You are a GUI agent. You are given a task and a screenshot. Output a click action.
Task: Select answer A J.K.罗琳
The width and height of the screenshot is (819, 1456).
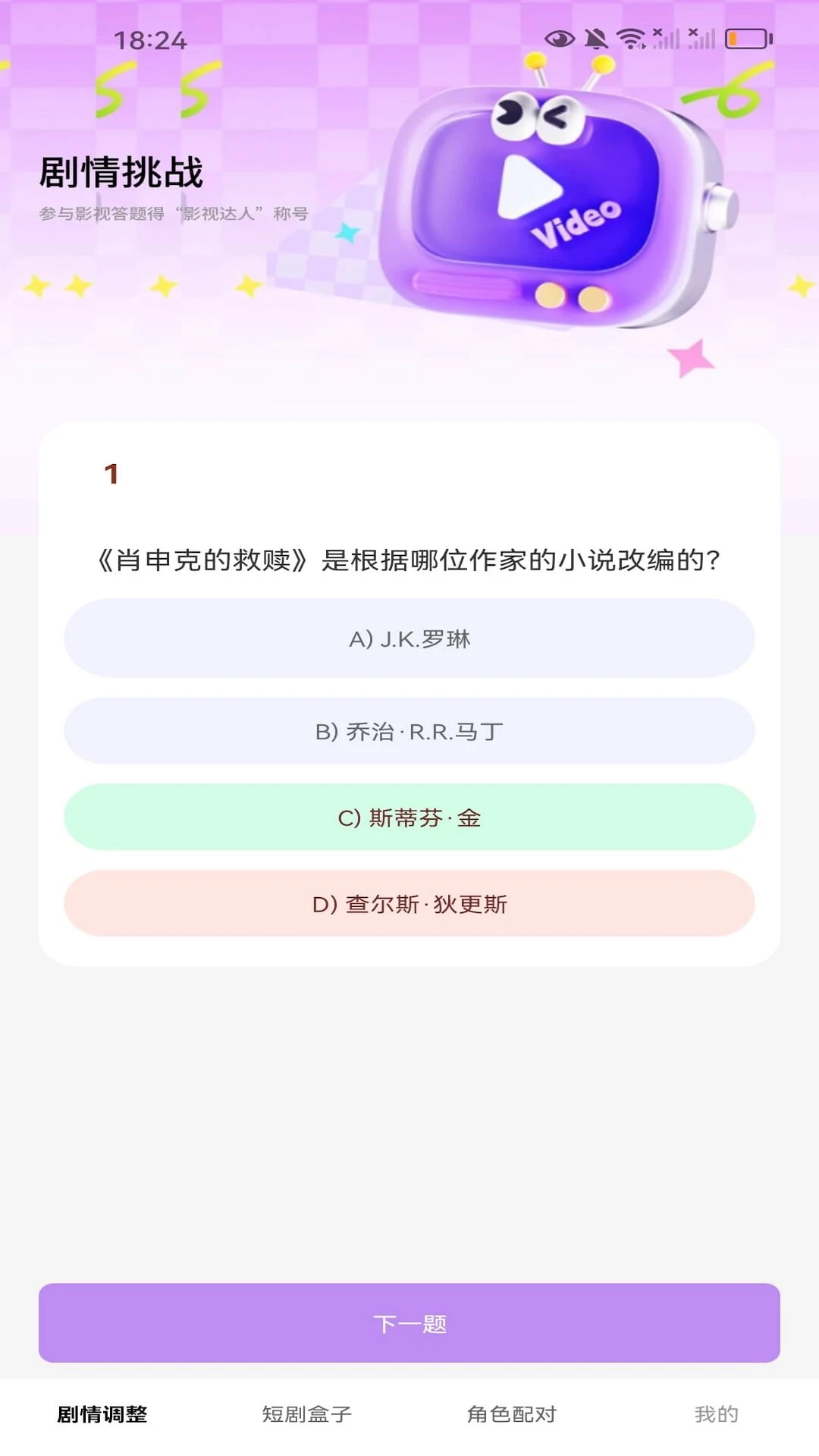pos(409,639)
